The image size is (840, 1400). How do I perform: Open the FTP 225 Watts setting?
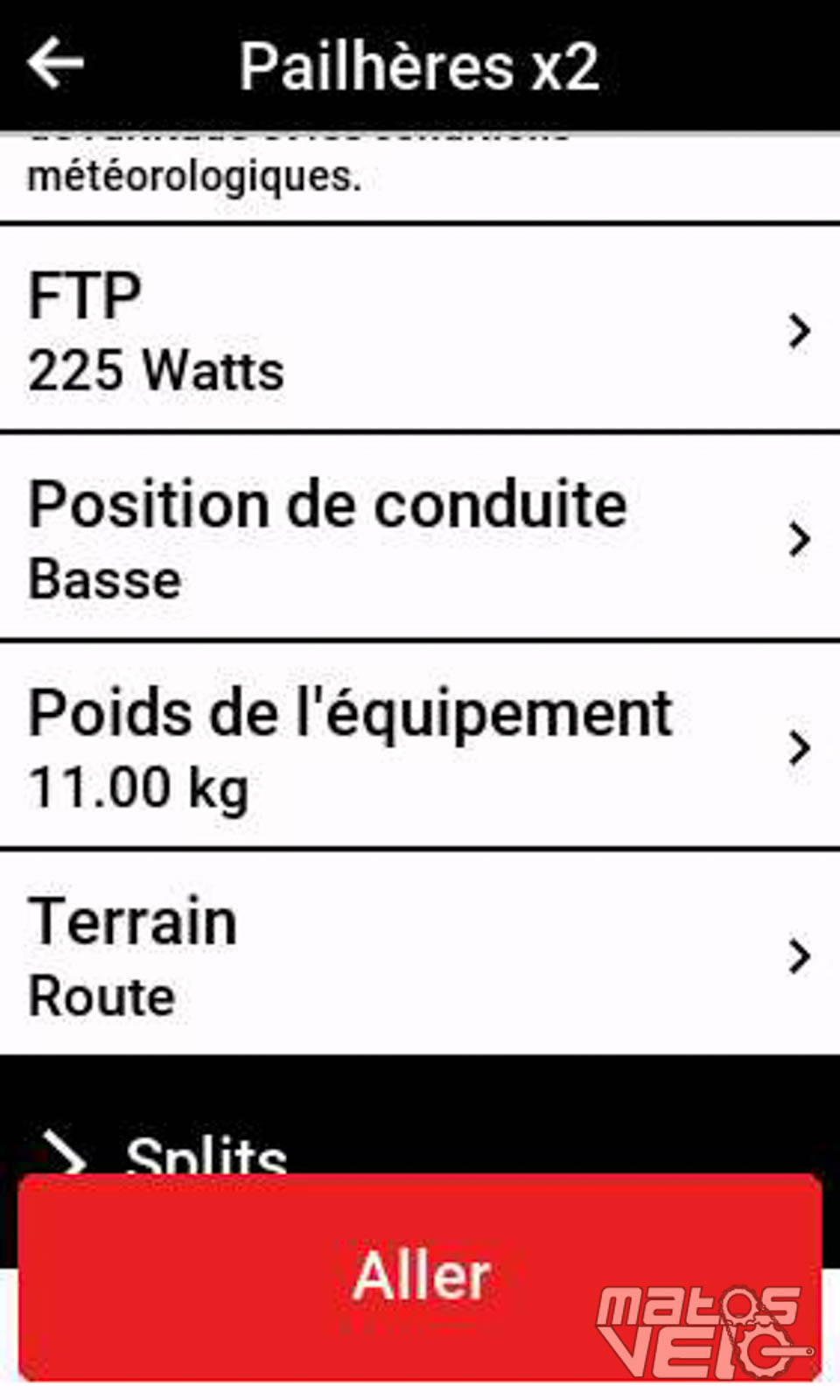420,328
